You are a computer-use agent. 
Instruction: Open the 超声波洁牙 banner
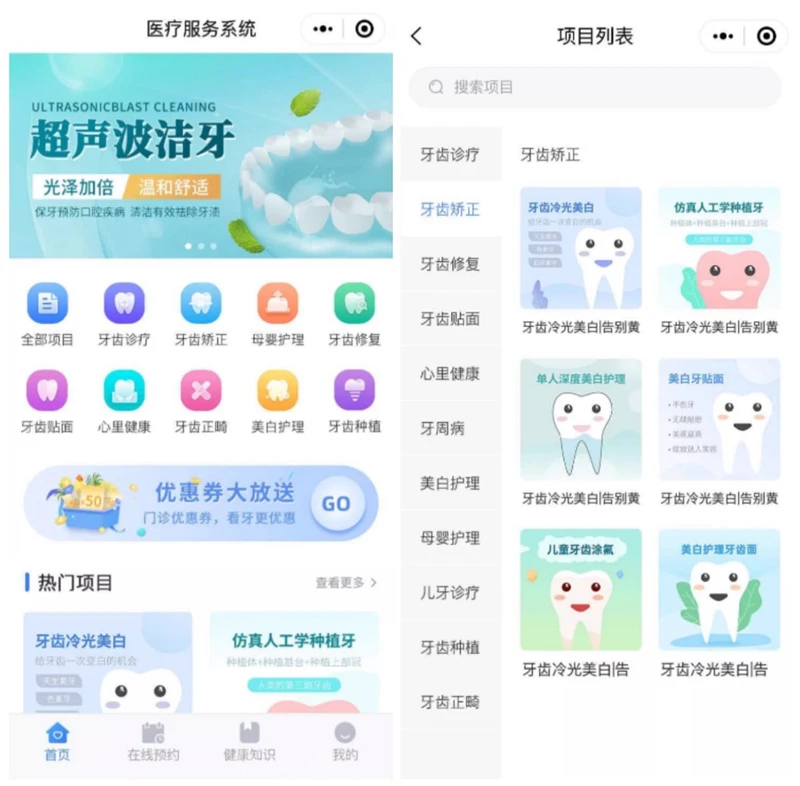(x=200, y=155)
